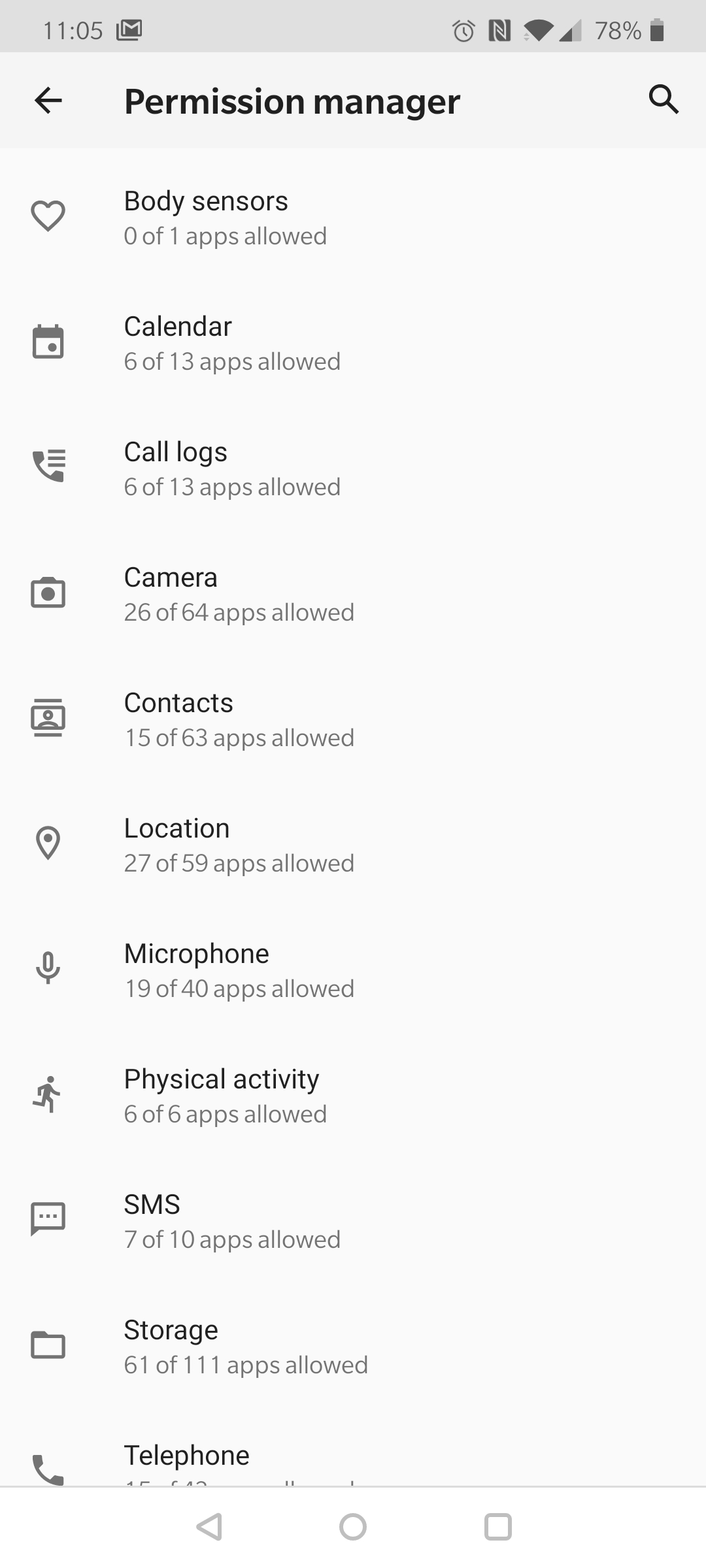706x1568 pixels.
Task: Tap the system home button
Action: [353, 1527]
